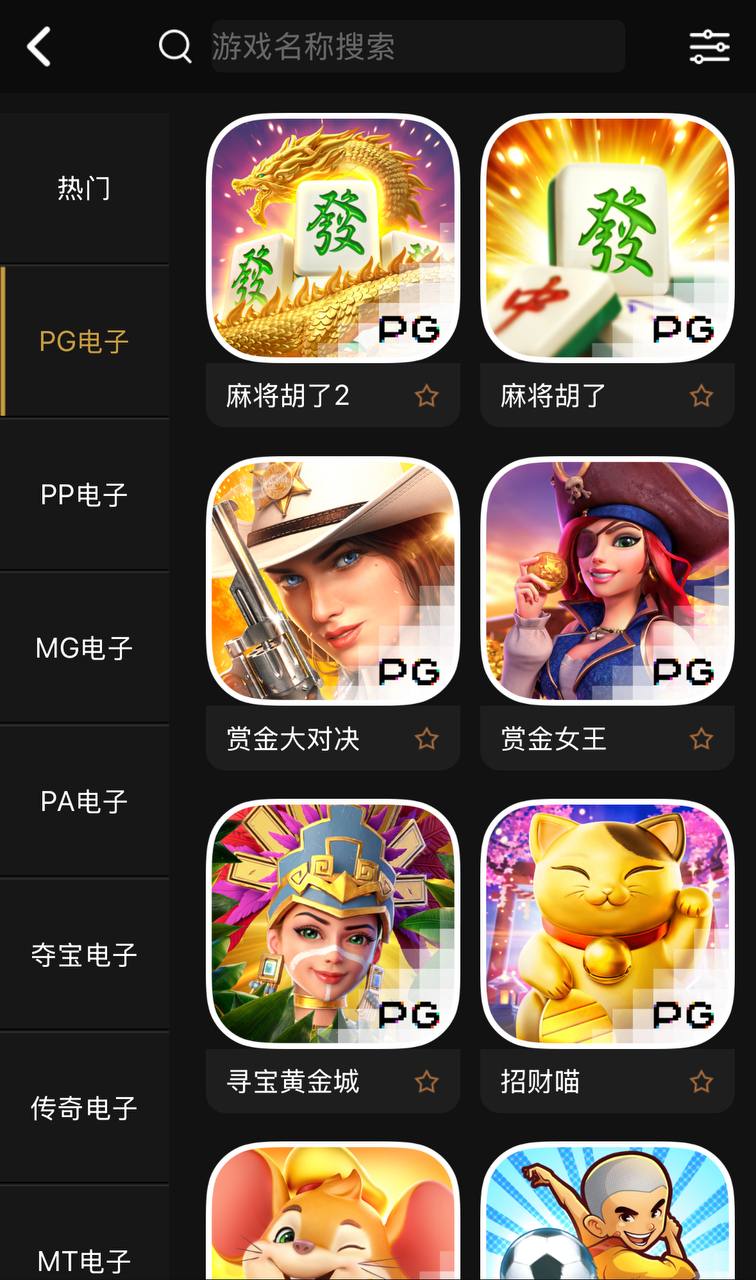Launch the 寻宝黄金城 game
This screenshot has width=756, height=1280.
(x=333, y=924)
